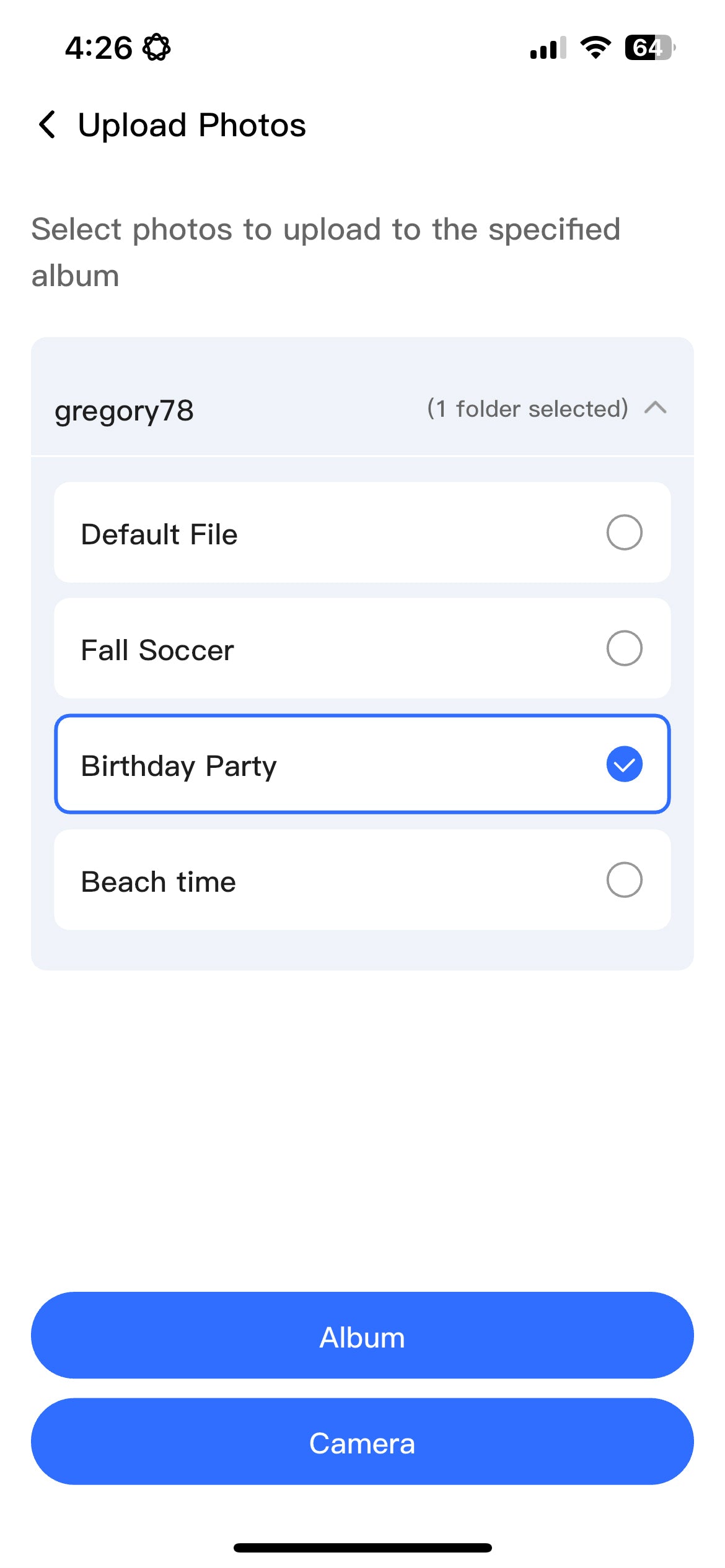Tap the (1 folder selected) label

527,409
